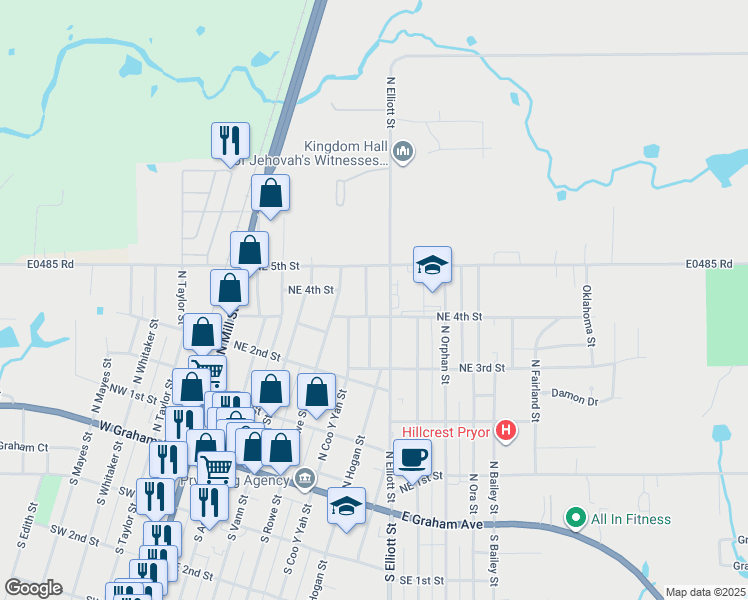This screenshot has height=600, width=748.
Task: Select the school marker beside E Graham Ave
Action: tap(346, 507)
